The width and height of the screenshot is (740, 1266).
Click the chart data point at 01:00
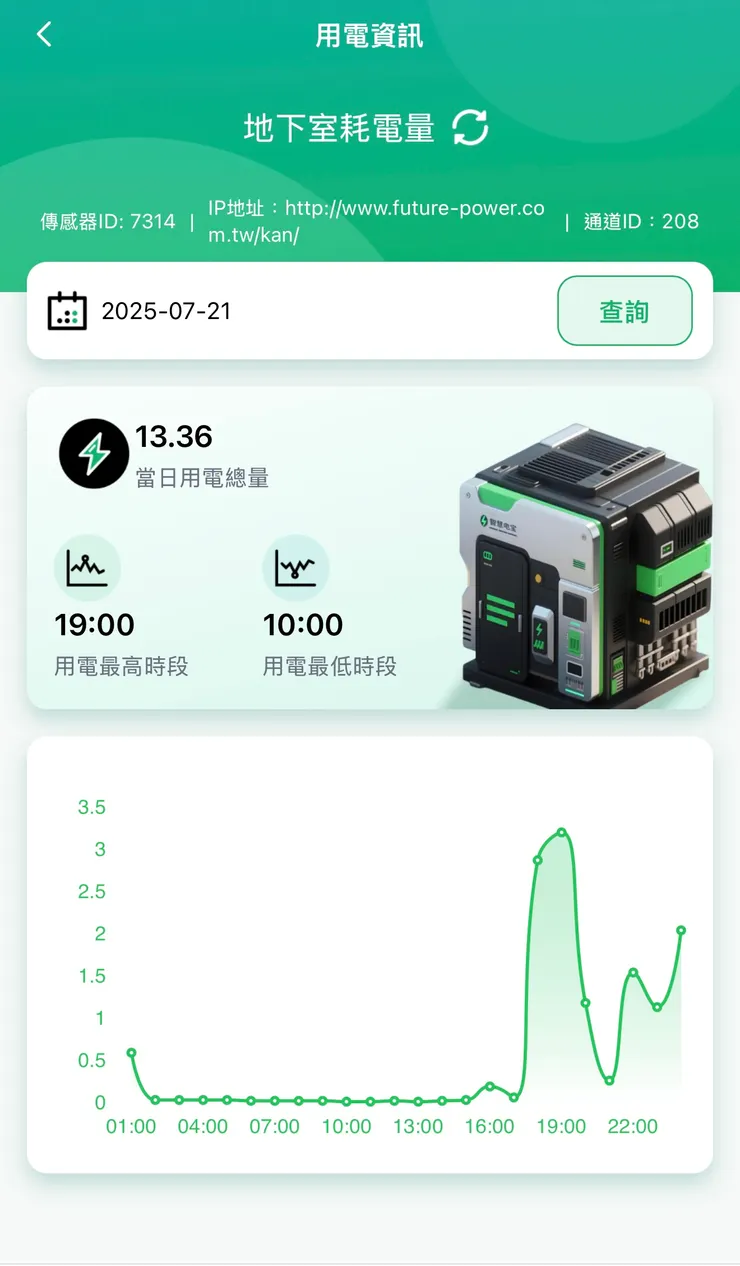pos(130,1053)
